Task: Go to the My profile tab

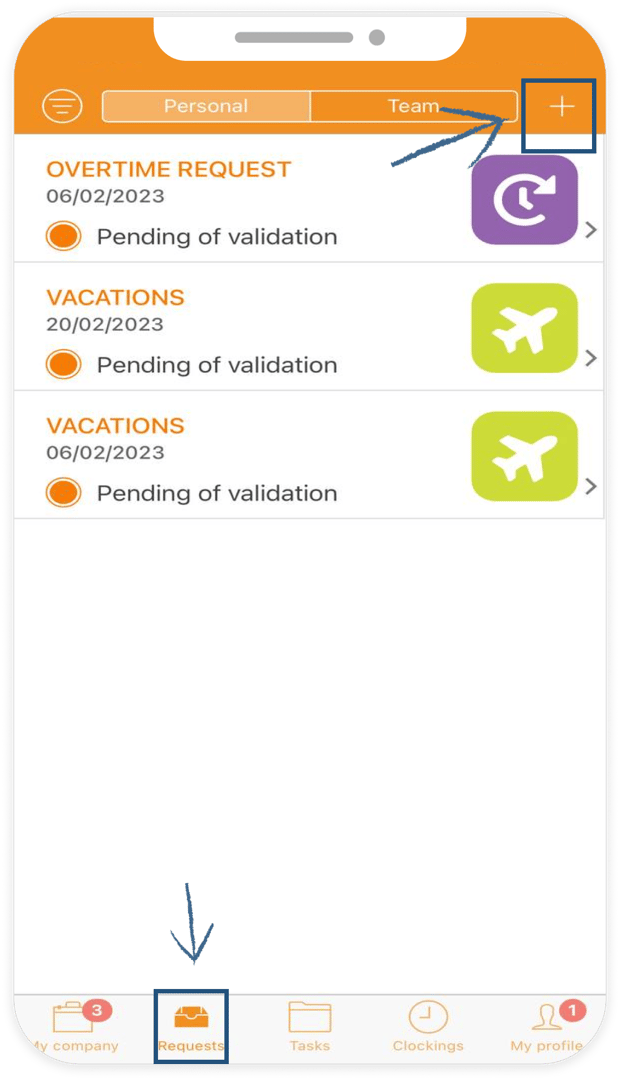Action: pyautogui.click(x=547, y=1026)
